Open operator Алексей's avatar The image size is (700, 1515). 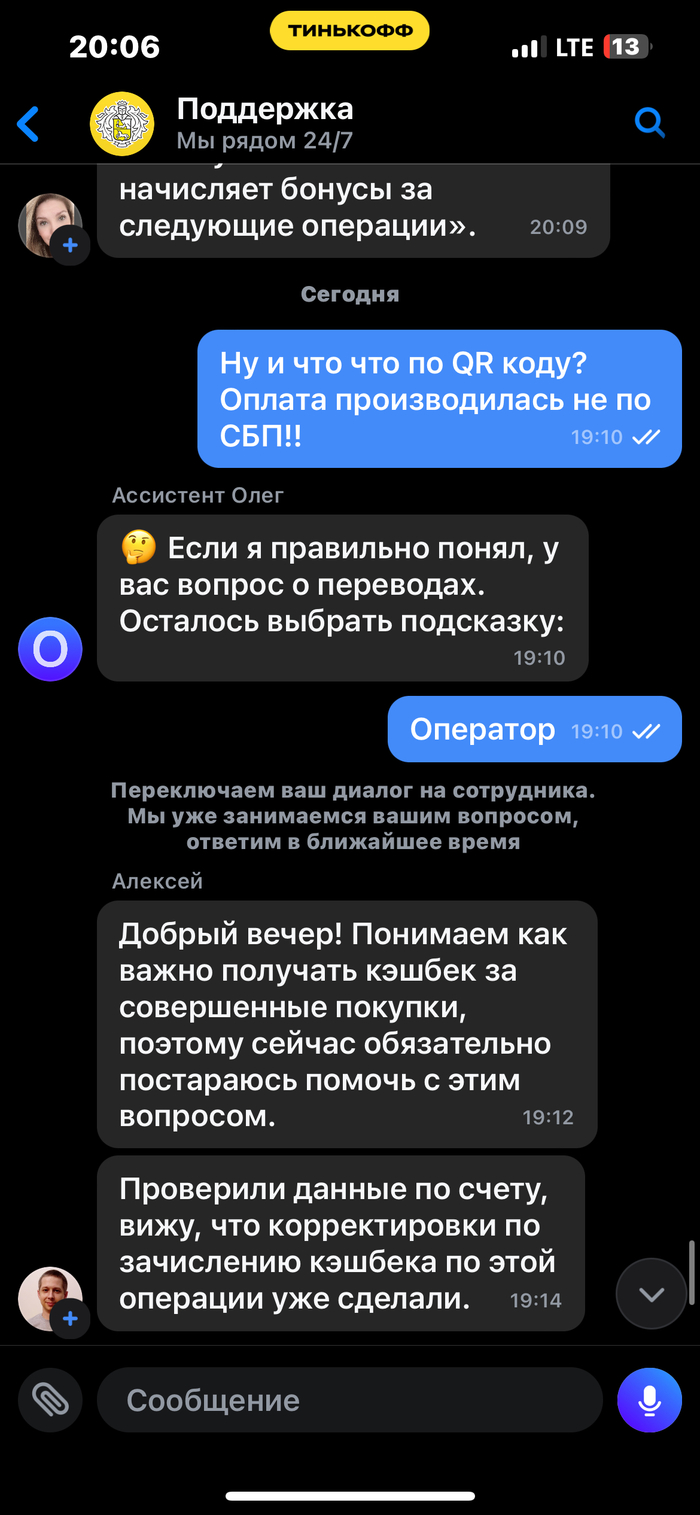[x=51, y=1298]
